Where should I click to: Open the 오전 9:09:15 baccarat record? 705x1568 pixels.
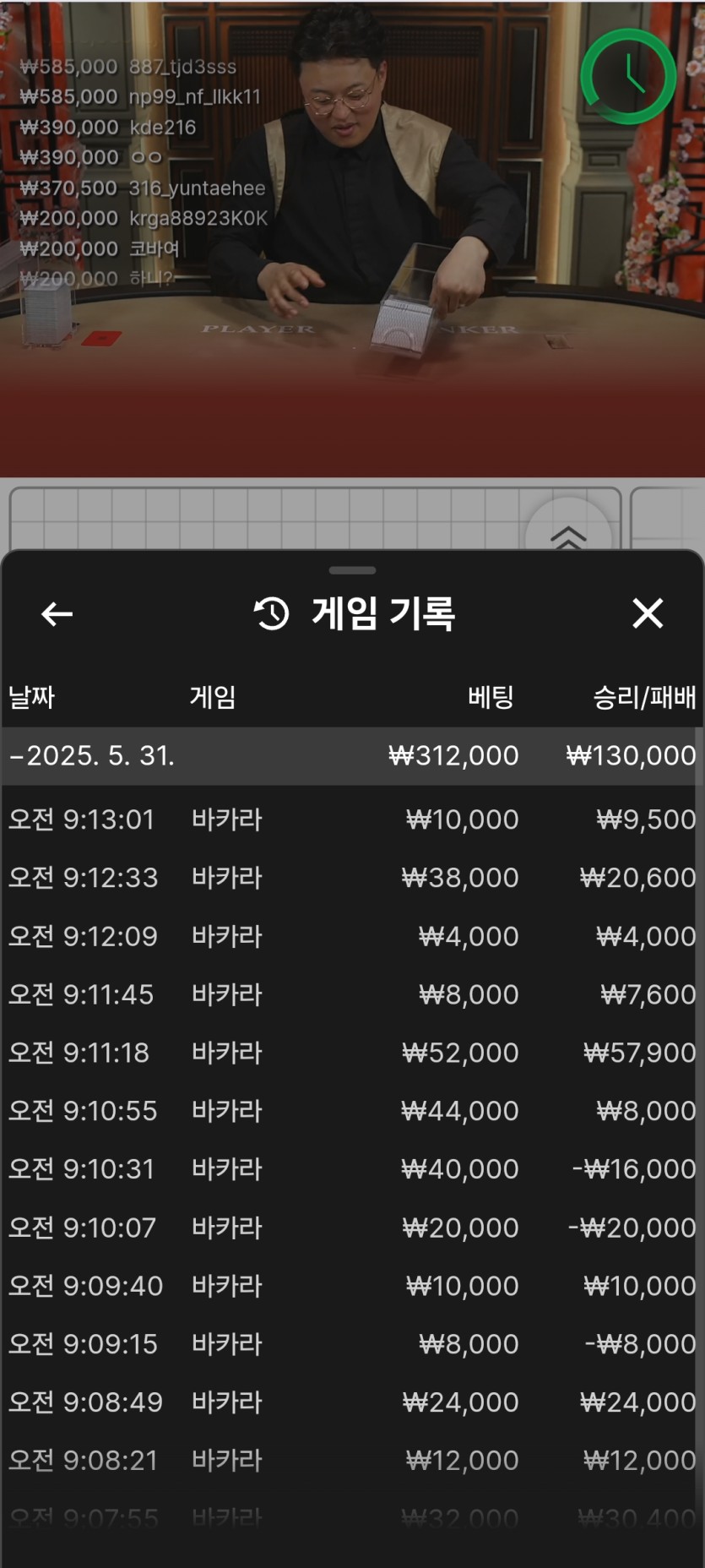(x=352, y=1344)
